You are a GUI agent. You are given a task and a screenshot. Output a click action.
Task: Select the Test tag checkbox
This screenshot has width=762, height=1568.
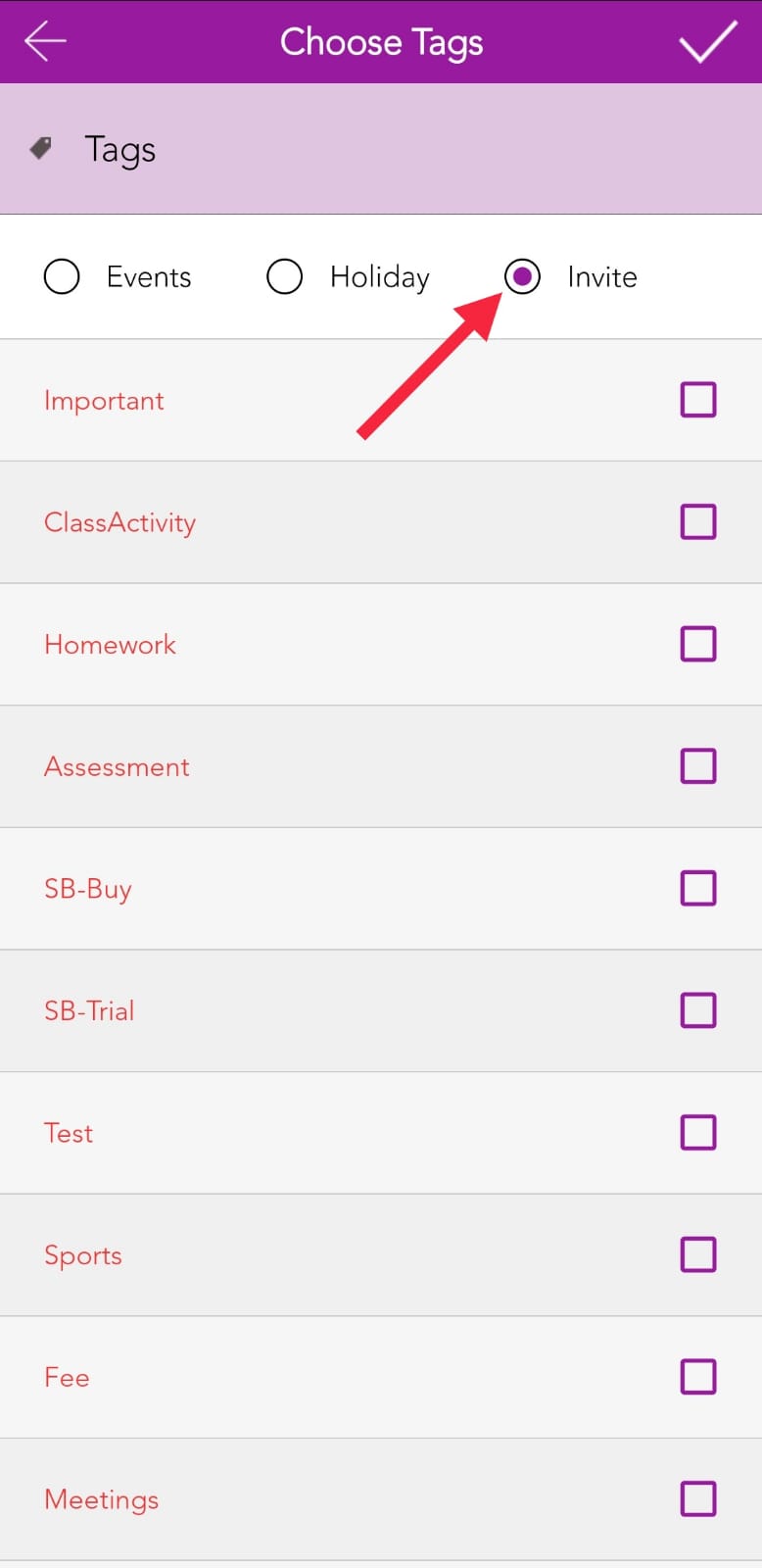[698, 1132]
